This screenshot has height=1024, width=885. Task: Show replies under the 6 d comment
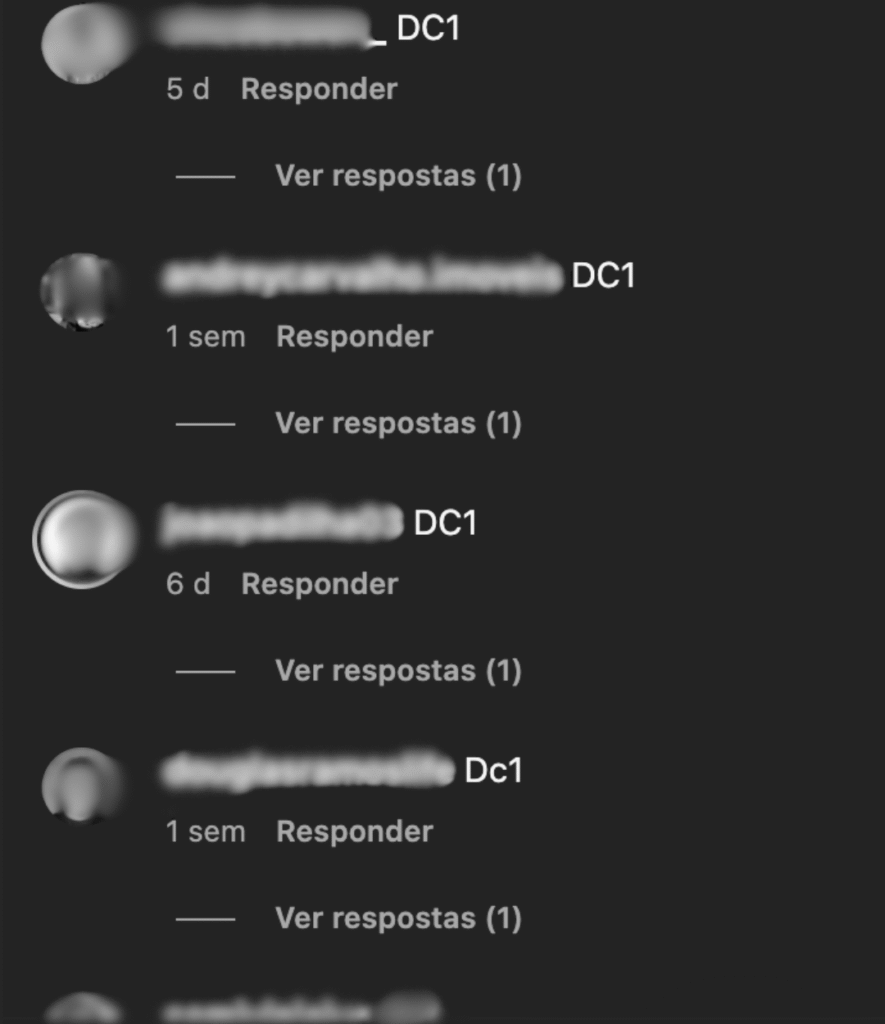coord(397,671)
